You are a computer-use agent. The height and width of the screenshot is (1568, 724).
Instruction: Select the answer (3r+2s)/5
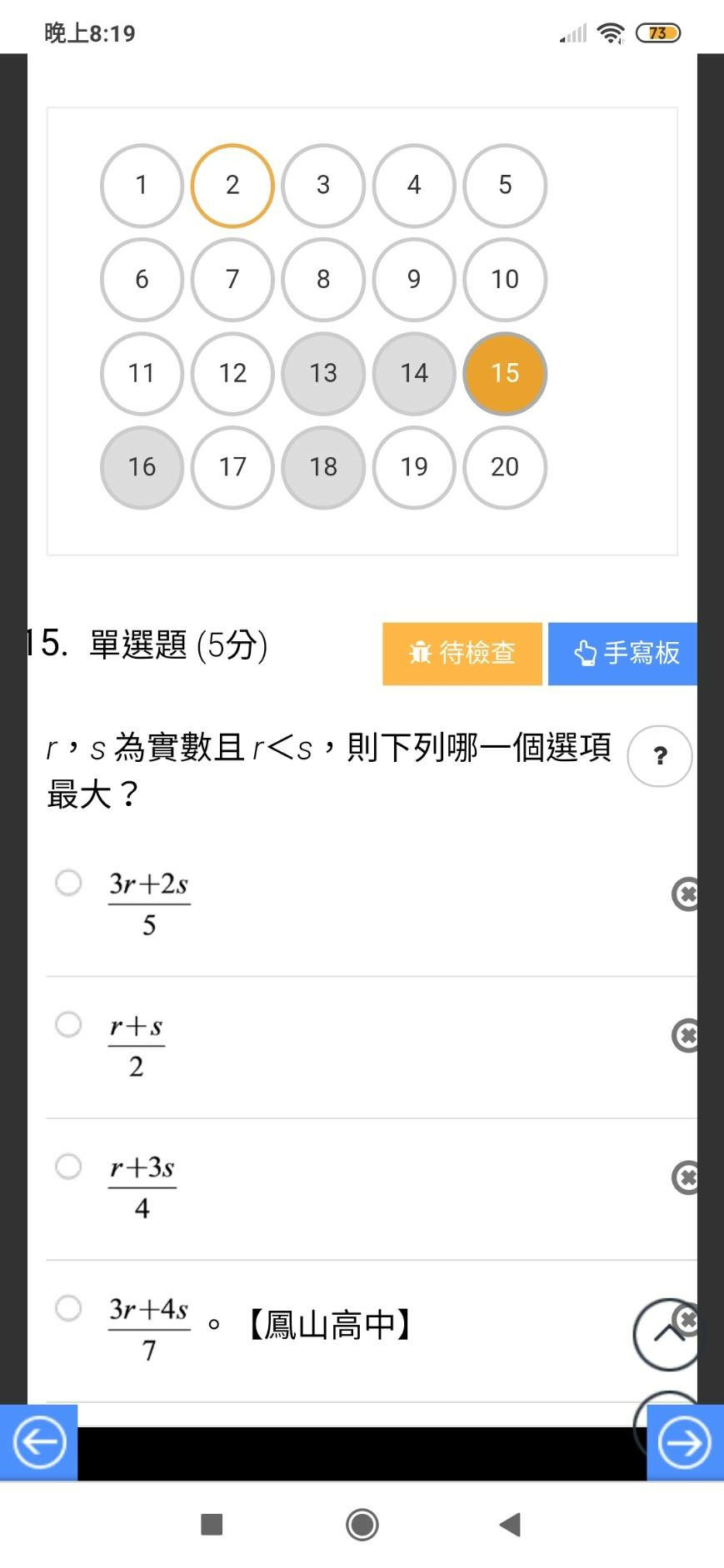coord(68,882)
